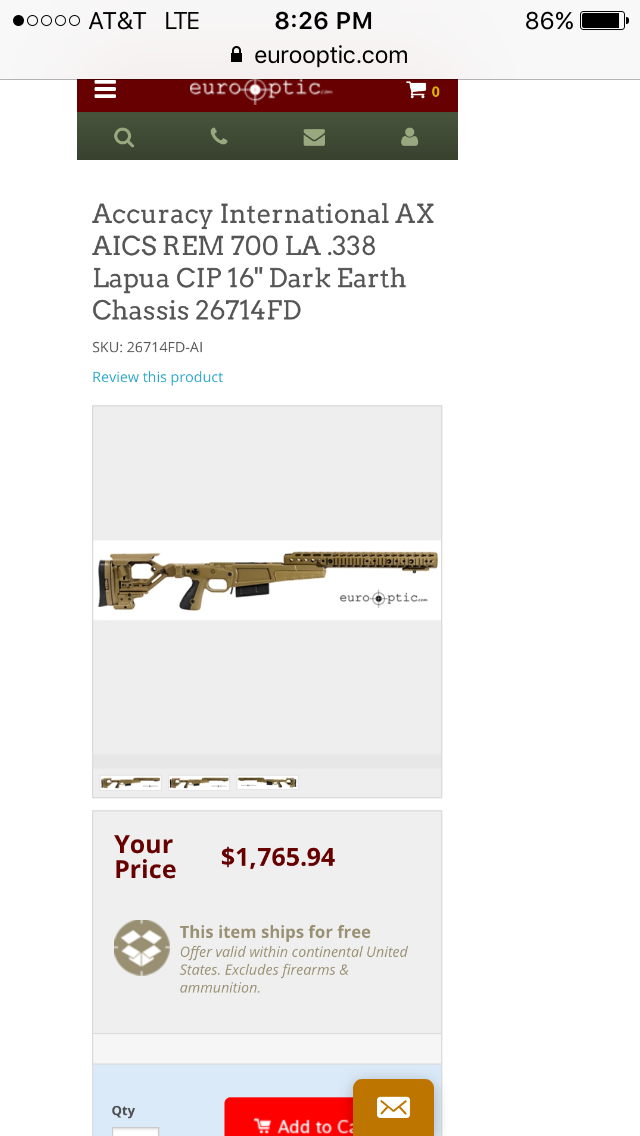Tap the floating orange mail button
Viewport: 640px width, 1136px height.
click(393, 1107)
